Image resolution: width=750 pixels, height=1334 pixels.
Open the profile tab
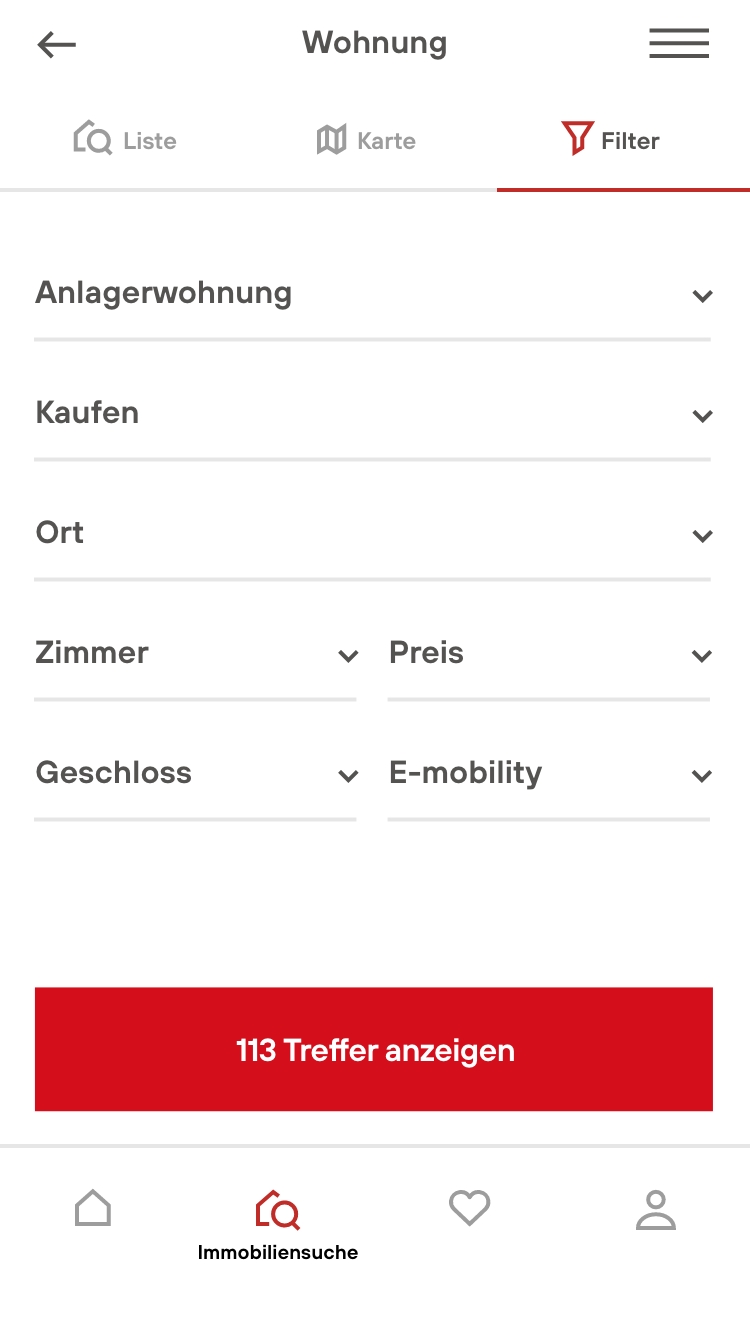click(x=656, y=1209)
